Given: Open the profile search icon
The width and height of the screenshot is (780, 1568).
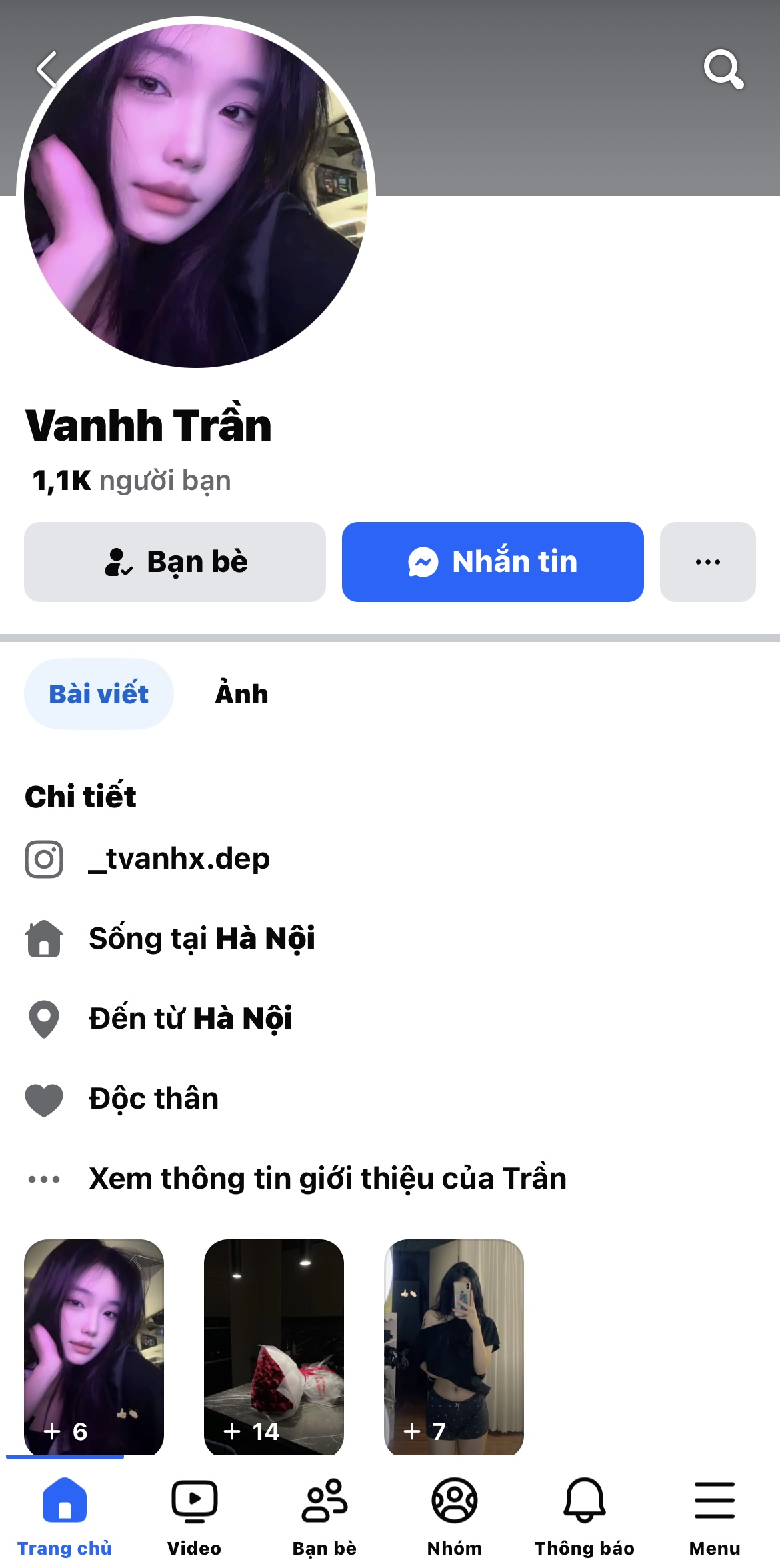Looking at the screenshot, I should (x=723, y=69).
